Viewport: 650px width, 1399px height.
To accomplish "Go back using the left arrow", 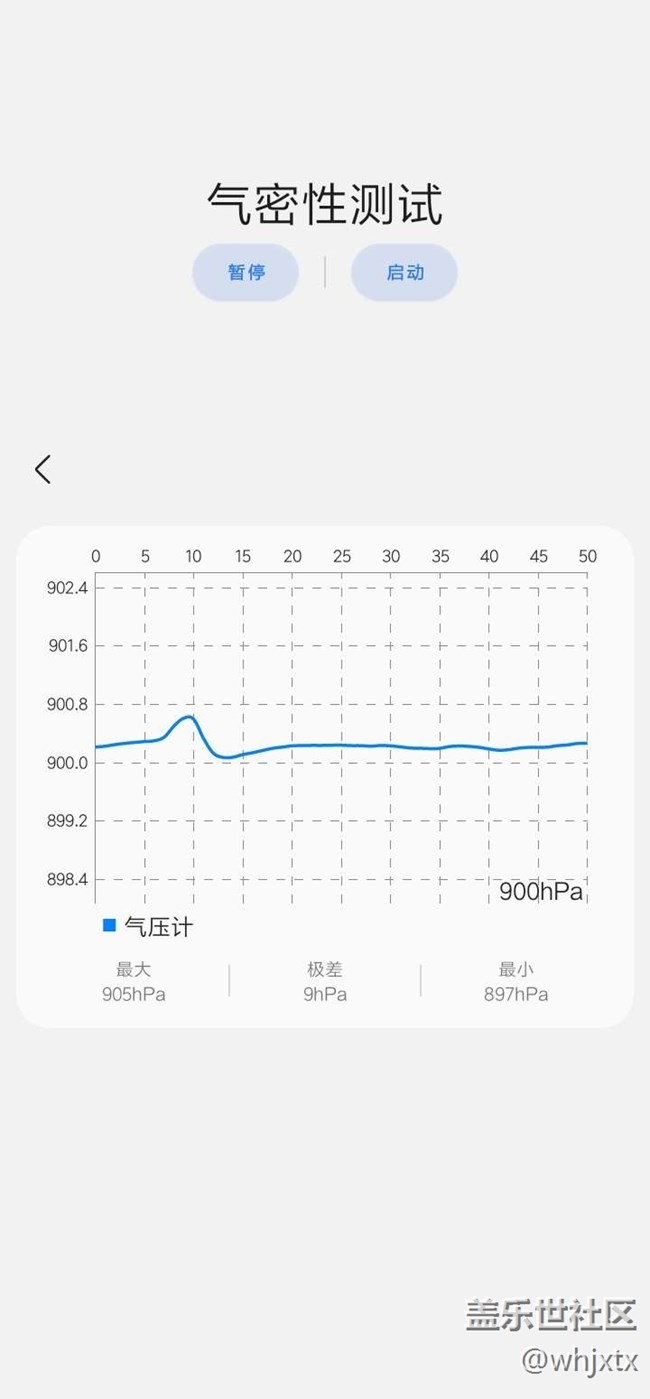I will point(43,469).
